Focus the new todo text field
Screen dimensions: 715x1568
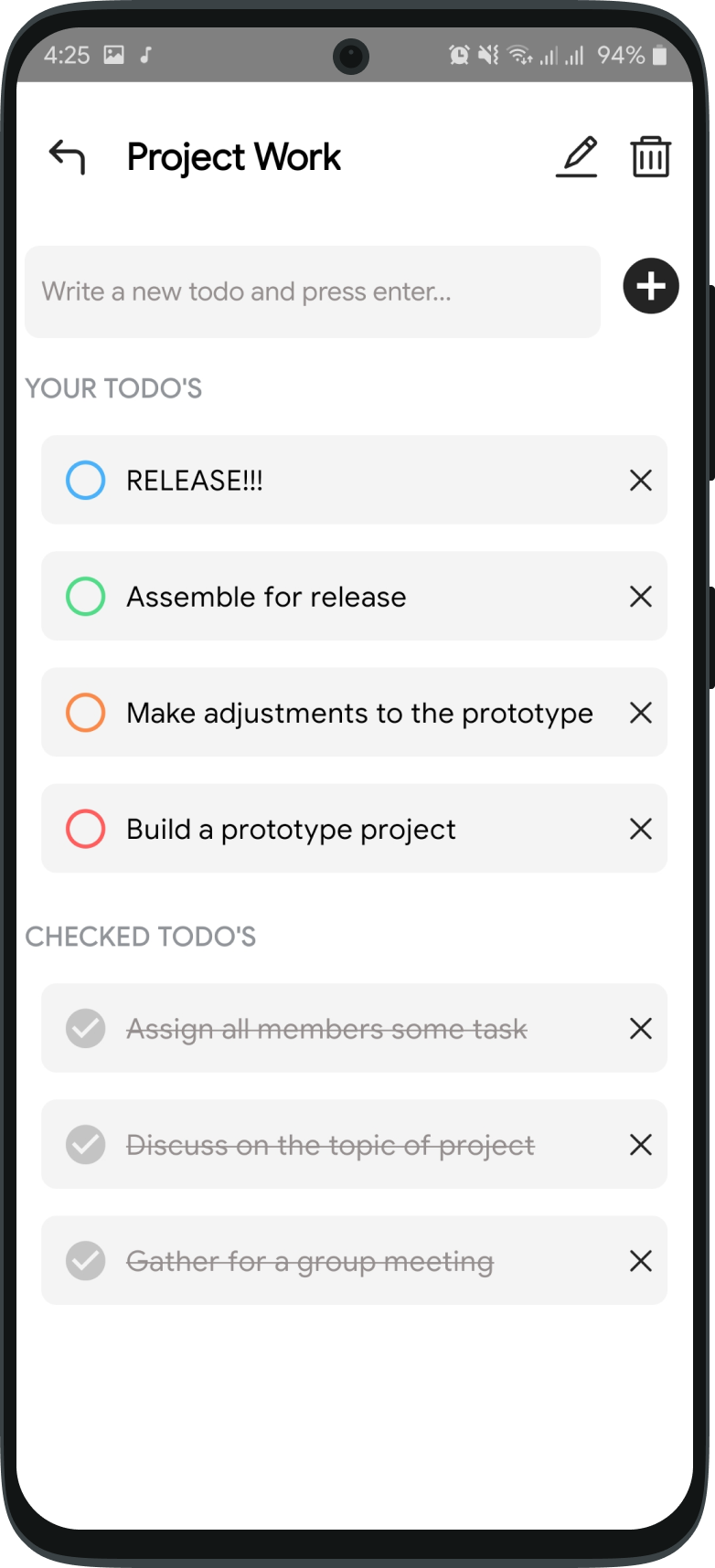[313, 291]
